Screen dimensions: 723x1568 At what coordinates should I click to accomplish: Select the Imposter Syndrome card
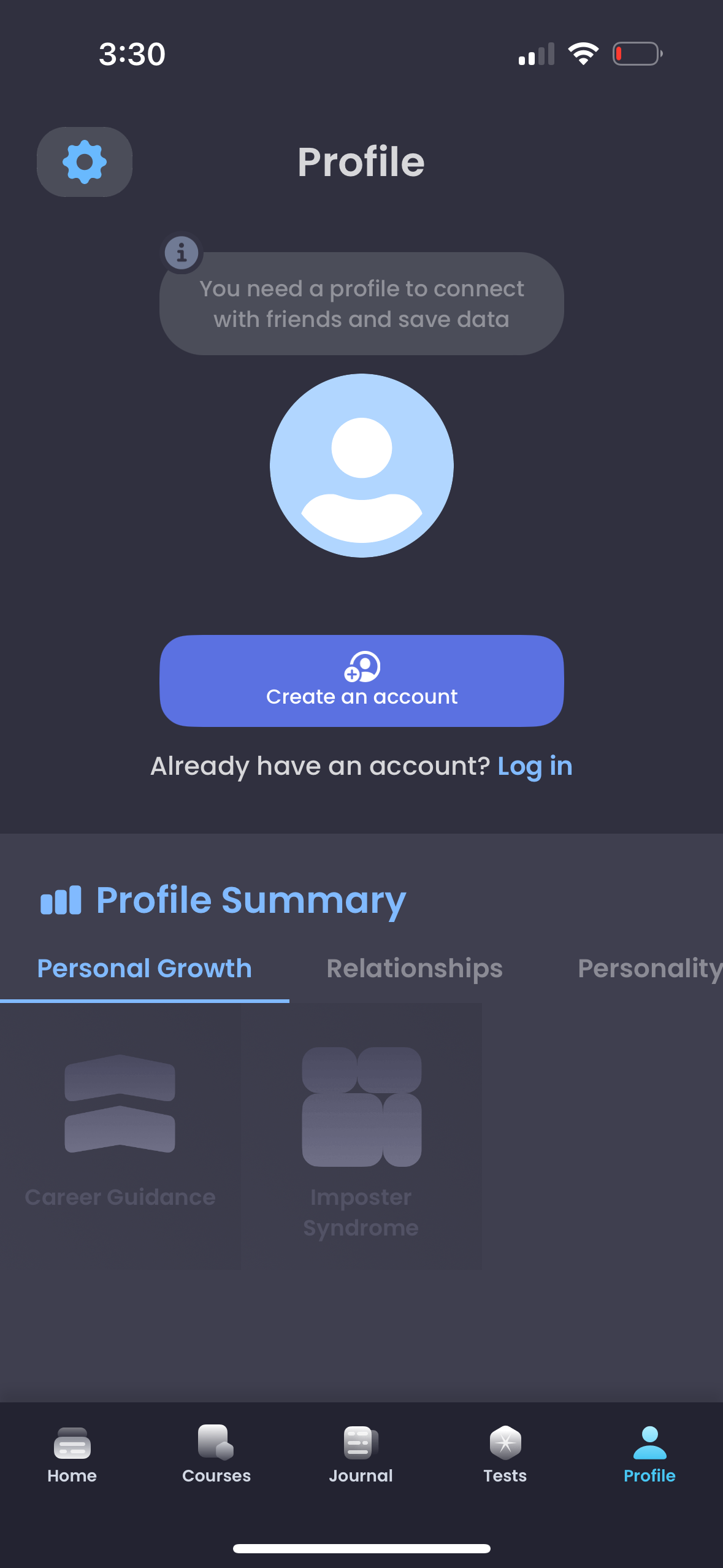361,1135
